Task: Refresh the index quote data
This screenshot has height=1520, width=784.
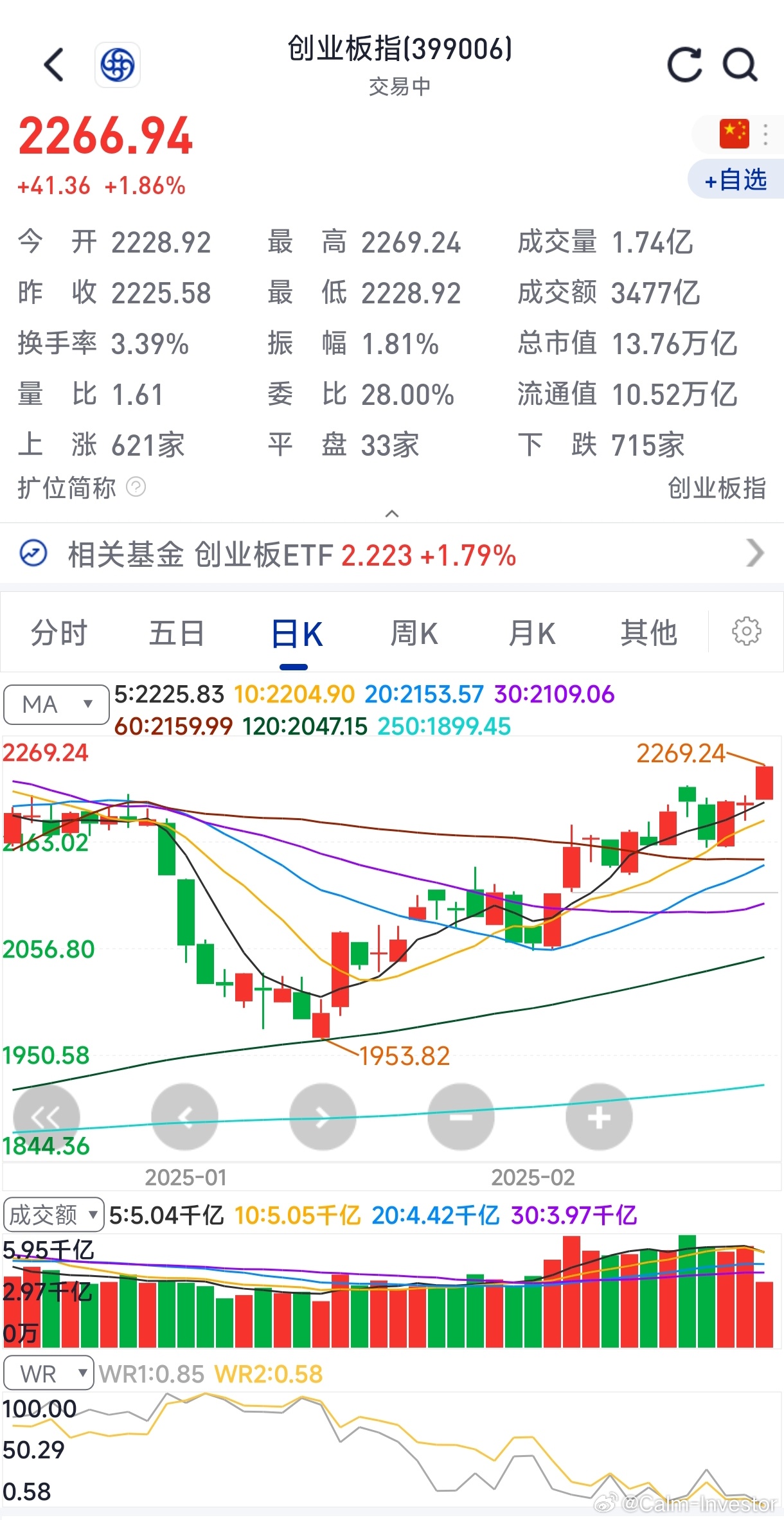Action: tap(684, 65)
